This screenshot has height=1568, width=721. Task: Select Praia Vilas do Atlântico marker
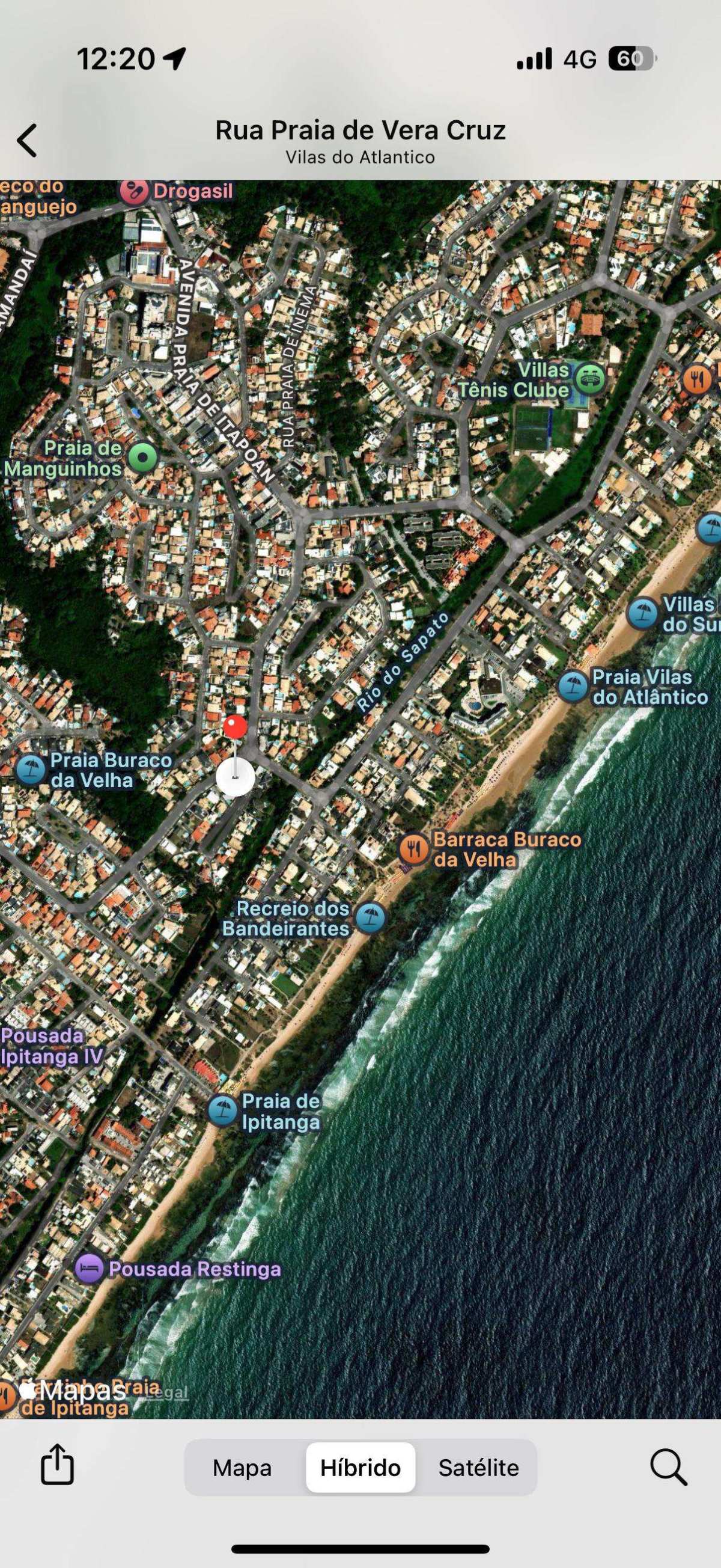pos(573,687)
